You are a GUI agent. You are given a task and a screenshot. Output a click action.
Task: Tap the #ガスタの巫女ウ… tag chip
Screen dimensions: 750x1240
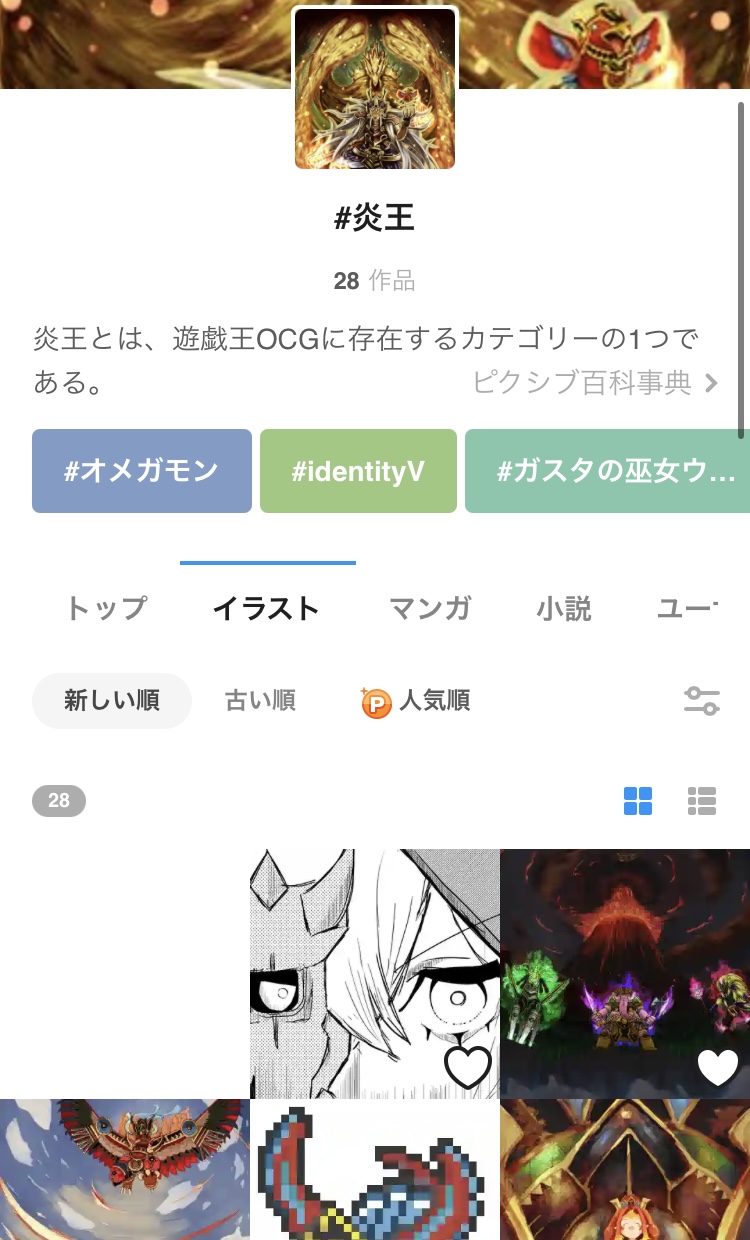(x=607, y=471)
